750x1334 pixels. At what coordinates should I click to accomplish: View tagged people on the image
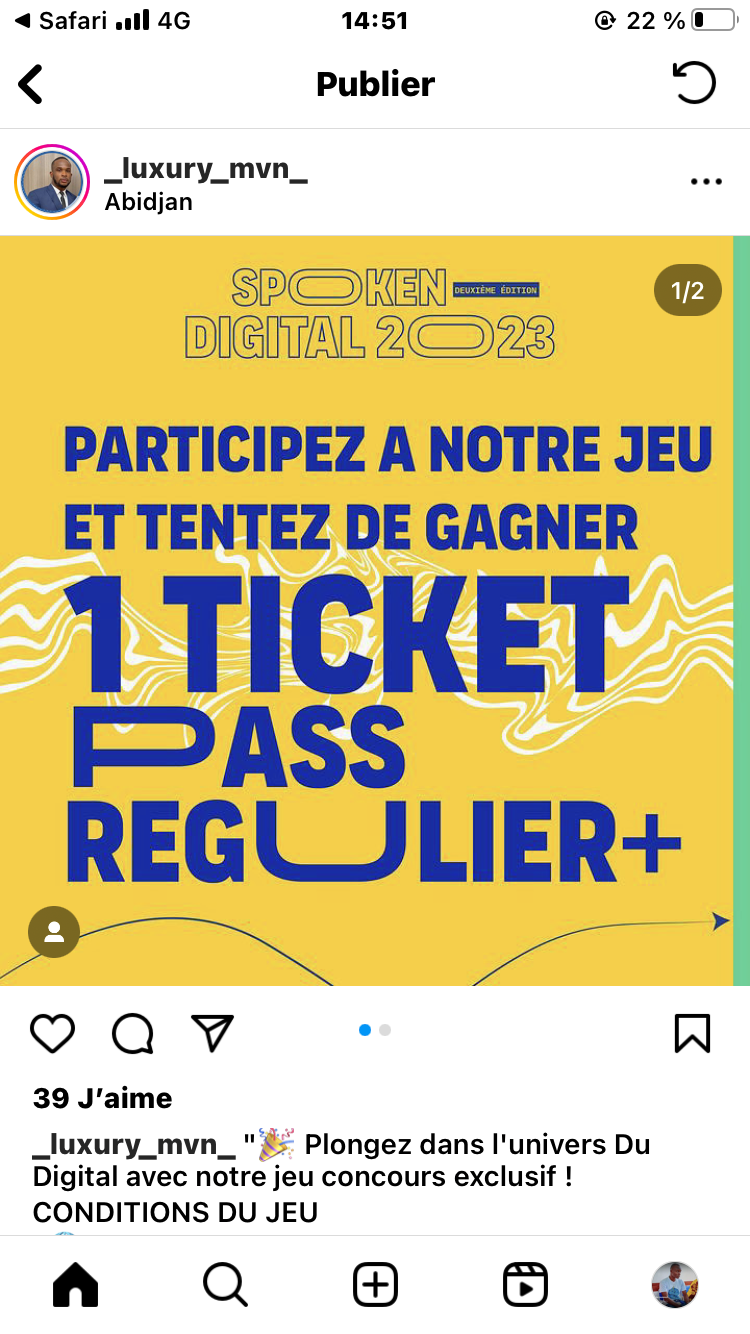pyautogui.click(x=54, y=932)
